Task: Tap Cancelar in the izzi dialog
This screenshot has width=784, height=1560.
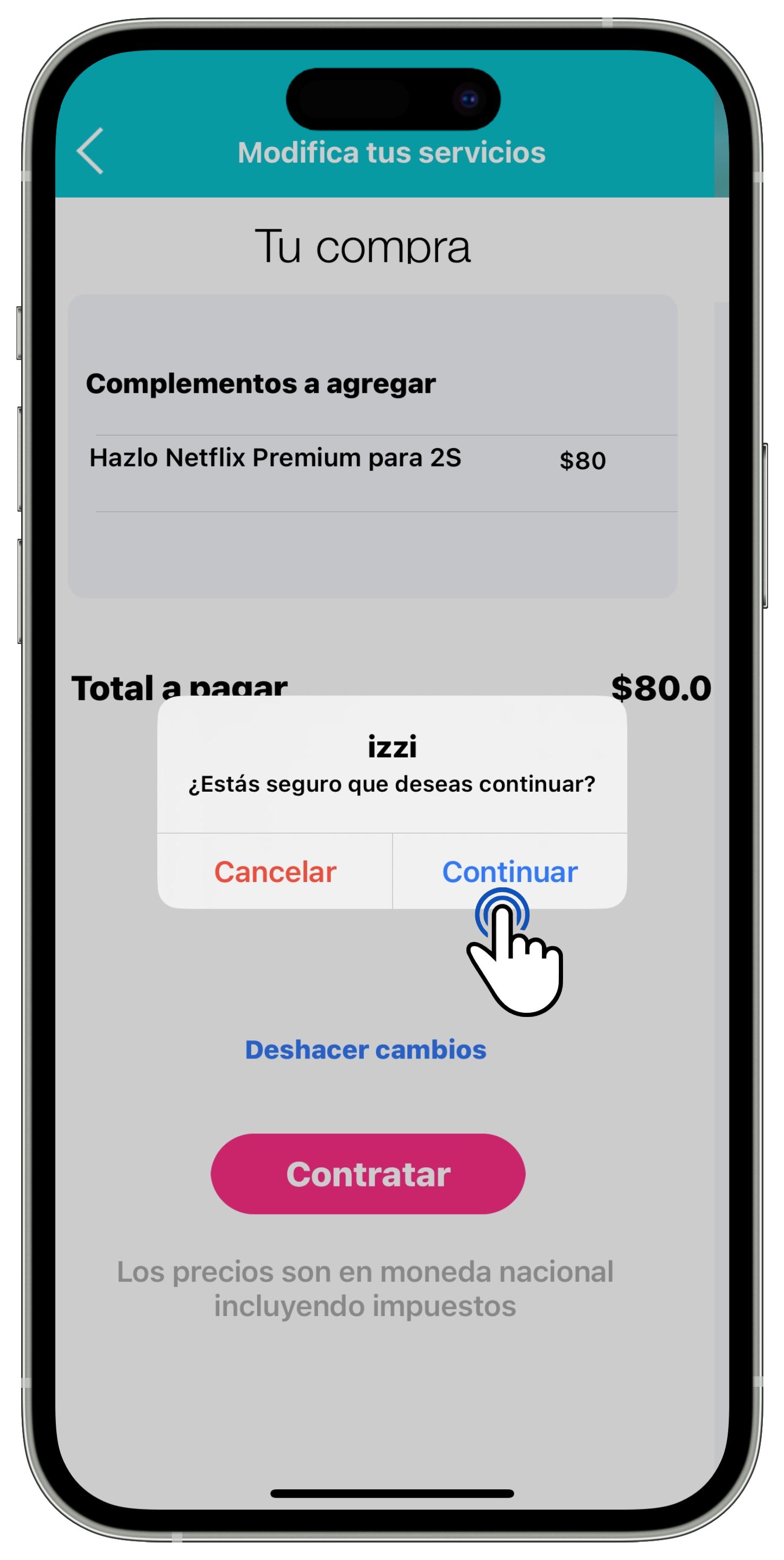Action: point(275,872)
